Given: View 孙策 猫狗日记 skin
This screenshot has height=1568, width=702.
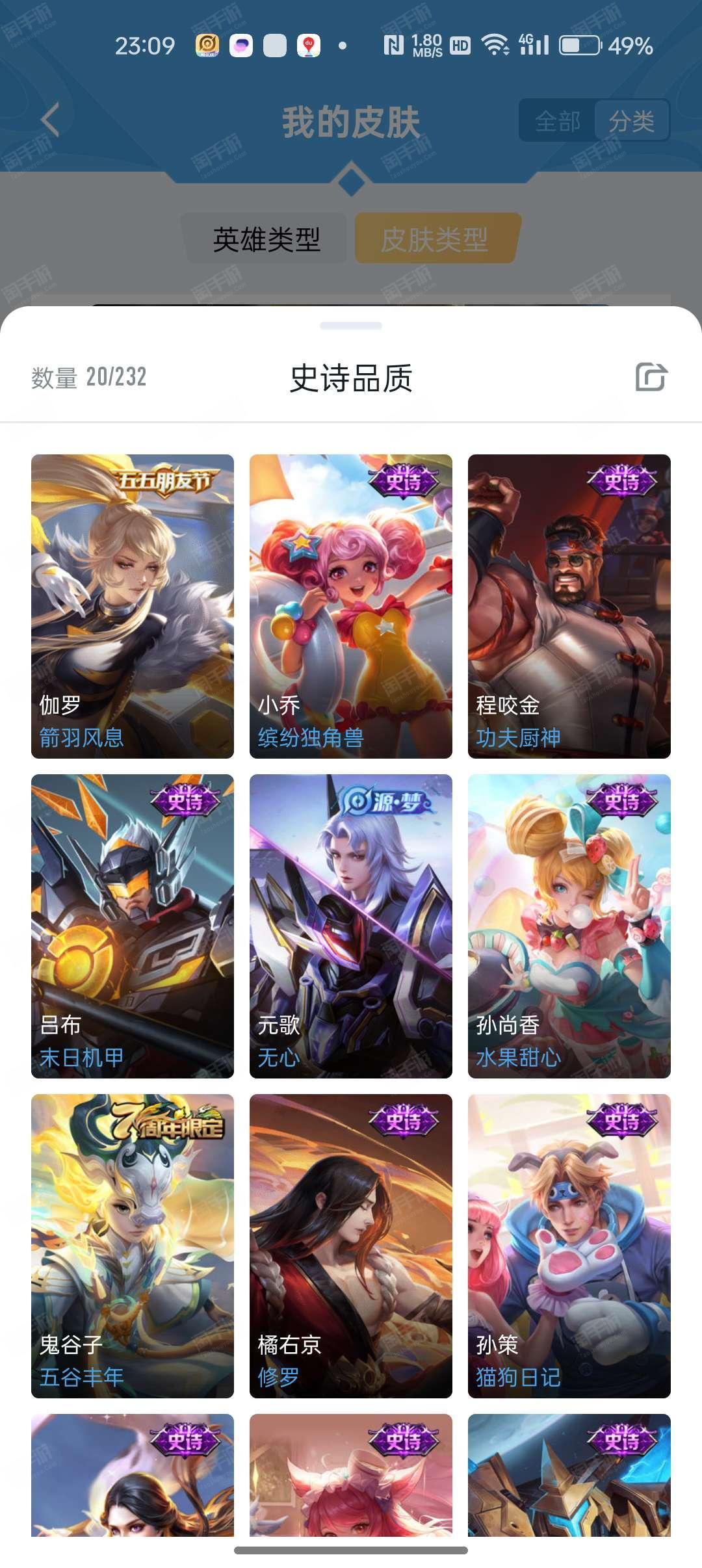Looking at the screenshot, I should (x=569, y=1246).
